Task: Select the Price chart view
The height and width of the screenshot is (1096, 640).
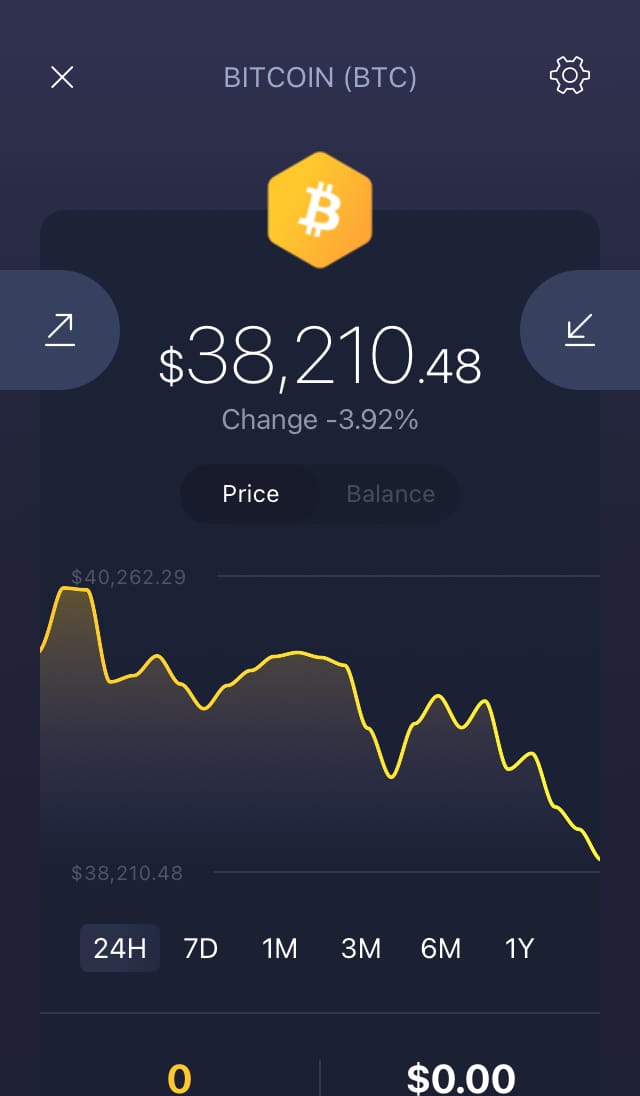Action: click(250, 494)
